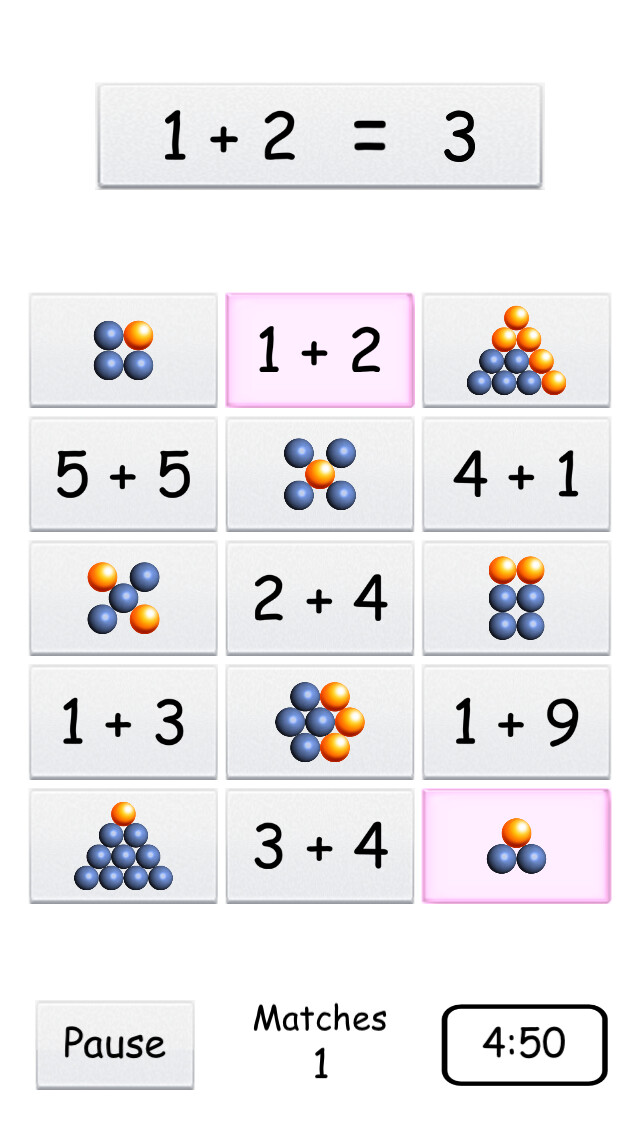Choose the 2 + 4 tile
Screen dimensions: 640x1136
(x=320, y=598)
